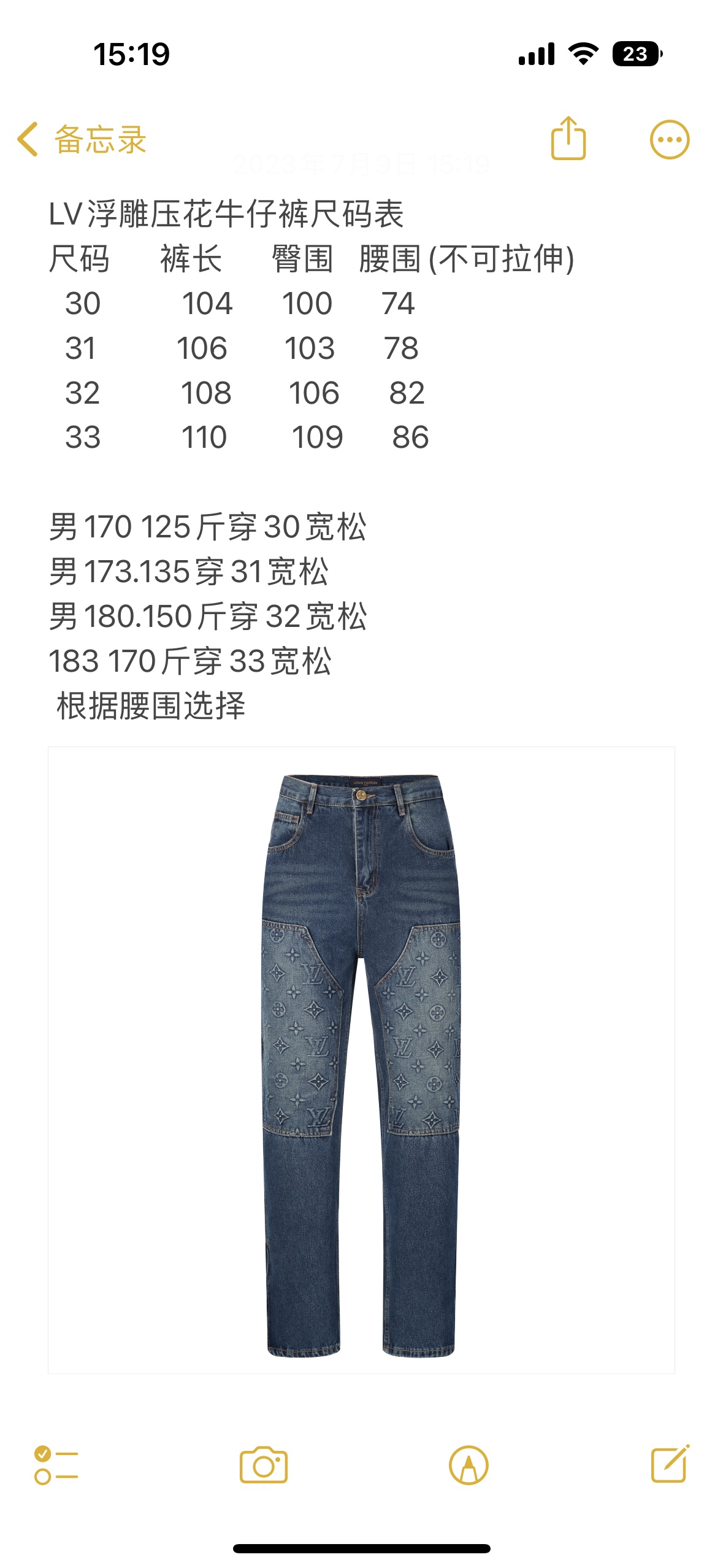Add a checklist to the note

click(x=56, y=1465)
